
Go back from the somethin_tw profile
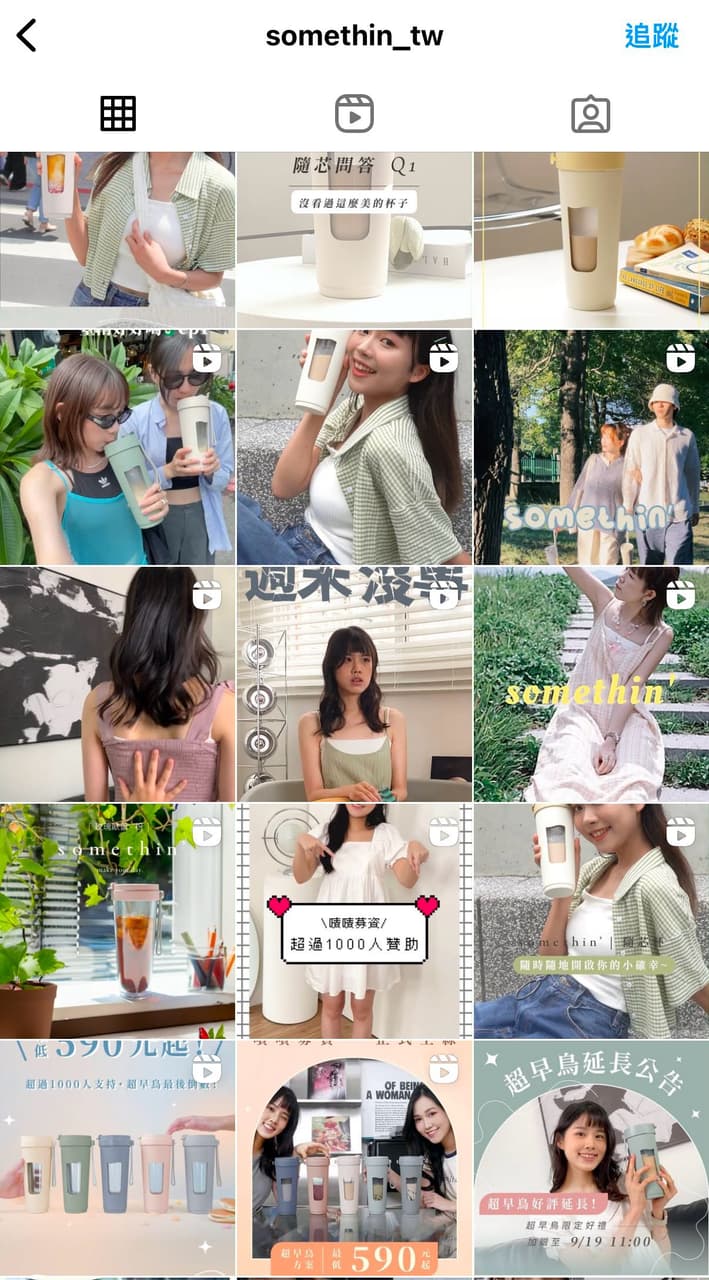pos(27,36)
